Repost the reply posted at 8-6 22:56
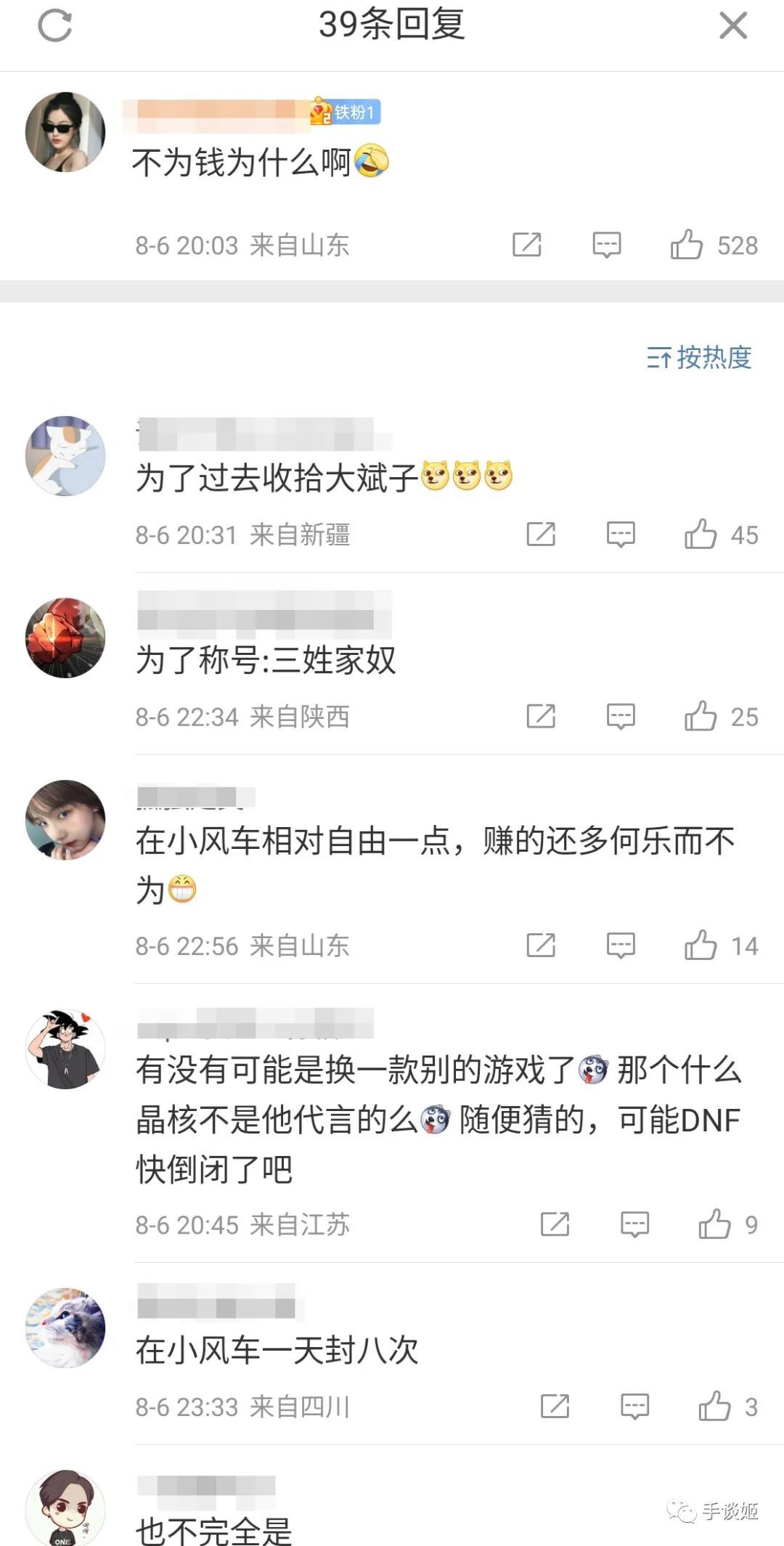Viewport: 784px width, 1546px height. 541,945
